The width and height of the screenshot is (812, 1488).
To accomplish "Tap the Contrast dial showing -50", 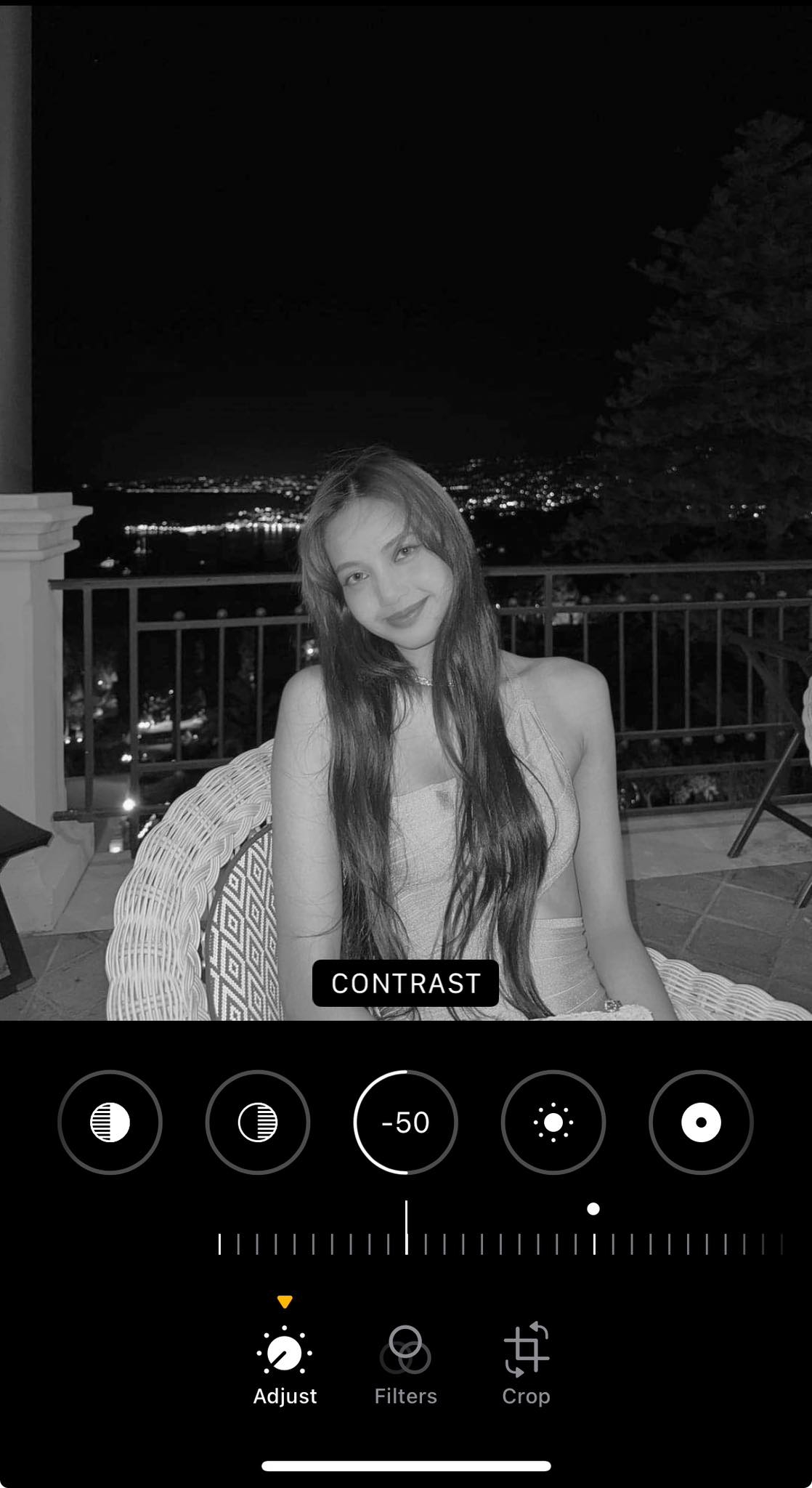I will pyautogui.click(x=405, y=1123).
